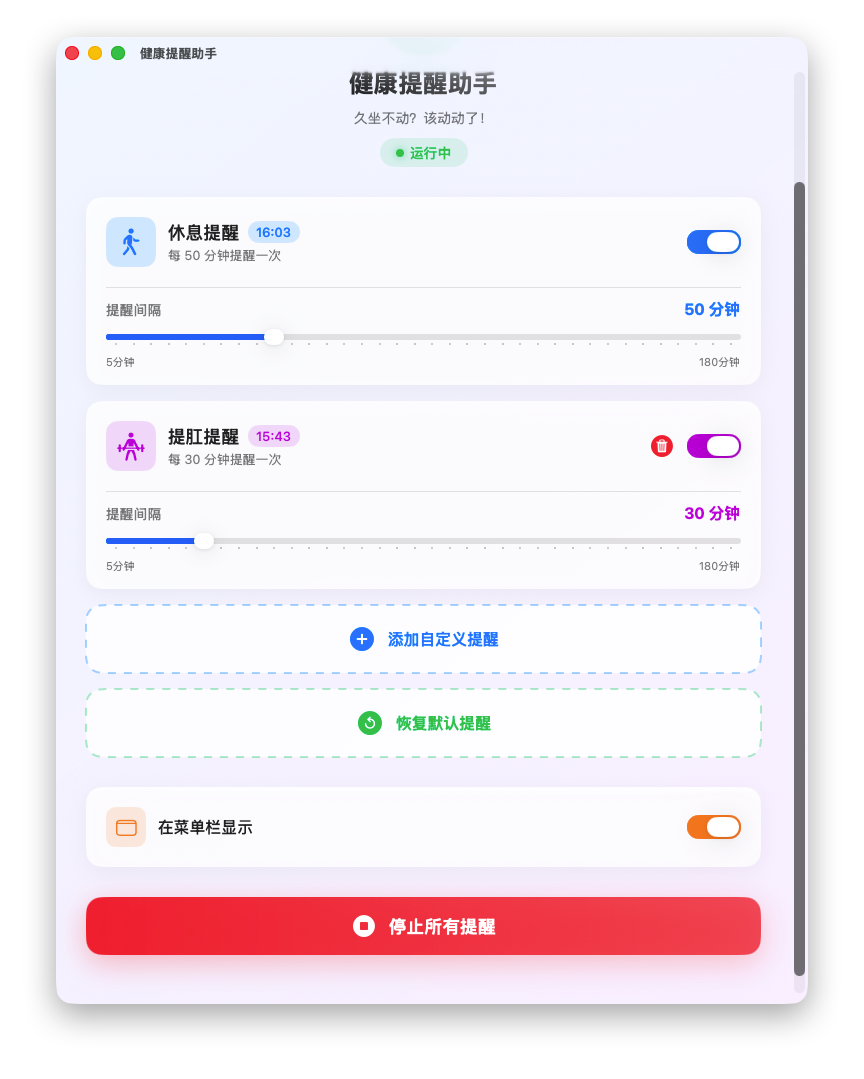Maximize the window with green button
864x1079 pixels.
(118, 53)
